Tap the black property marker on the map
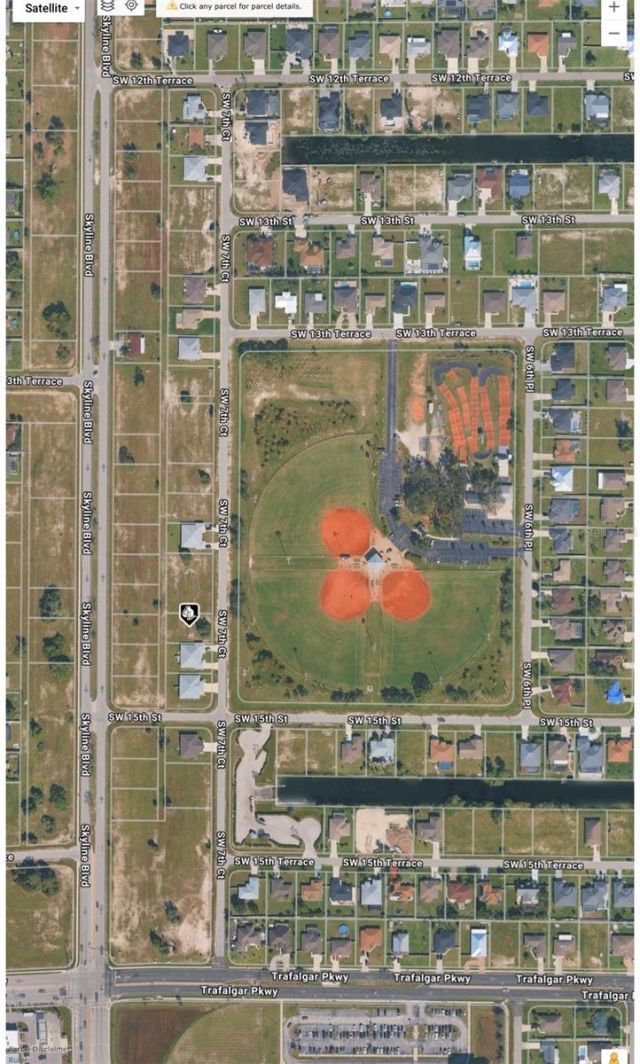This screenshot has width=640, height=1064. (x=188, y=614)
